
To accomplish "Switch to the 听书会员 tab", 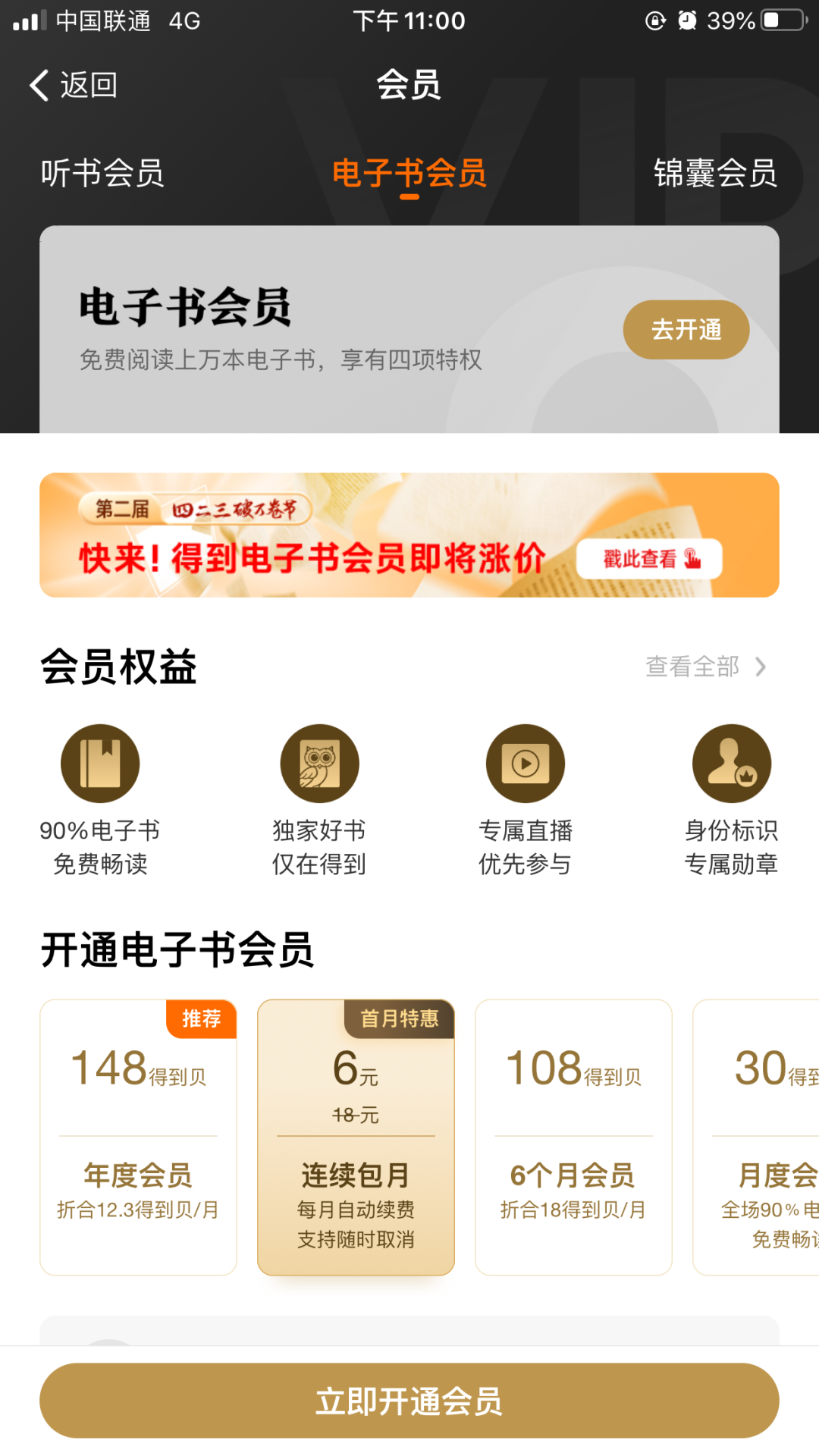I will (x=102, y=174).
